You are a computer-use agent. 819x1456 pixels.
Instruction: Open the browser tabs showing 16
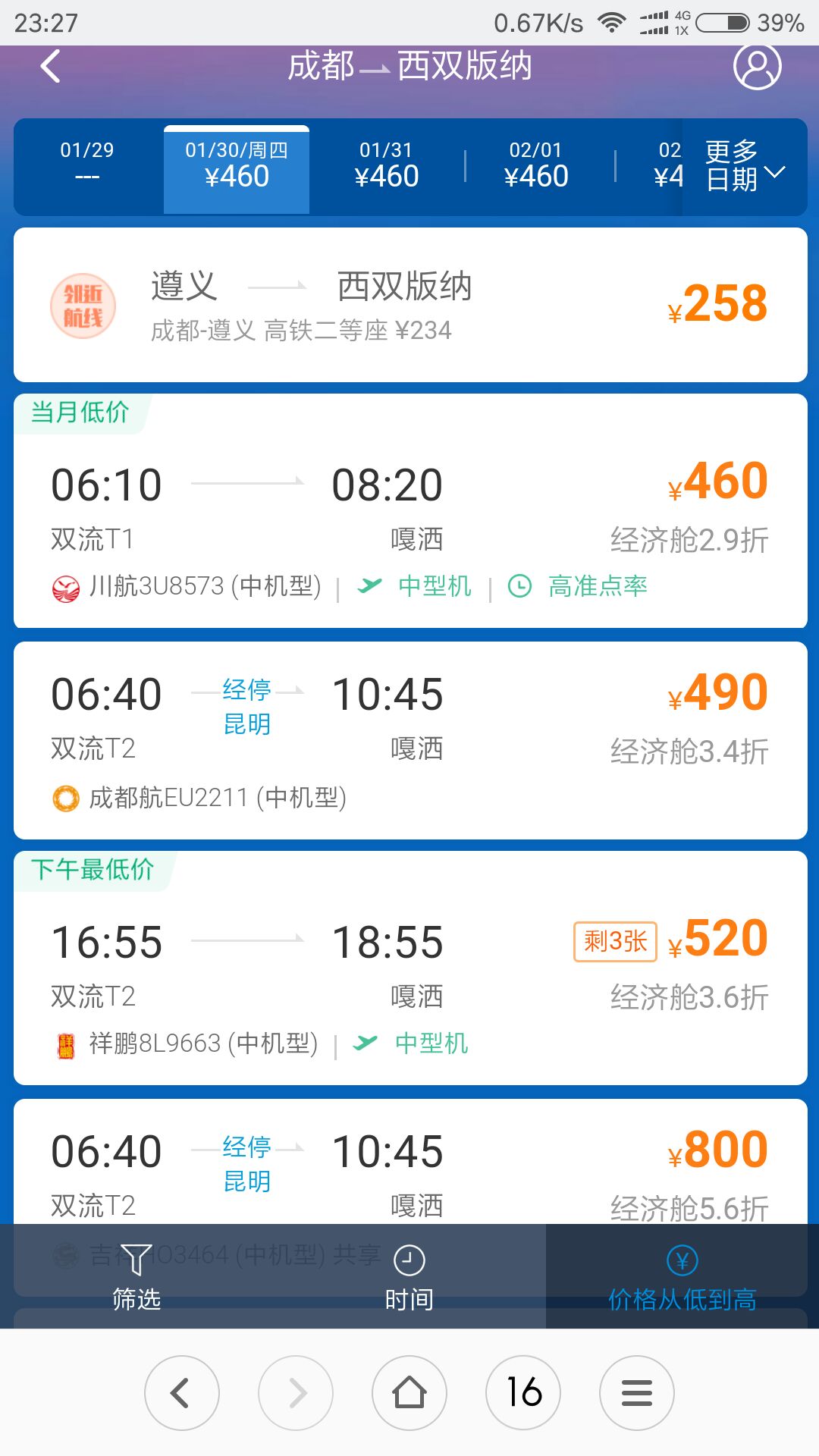click(523, 1393)
